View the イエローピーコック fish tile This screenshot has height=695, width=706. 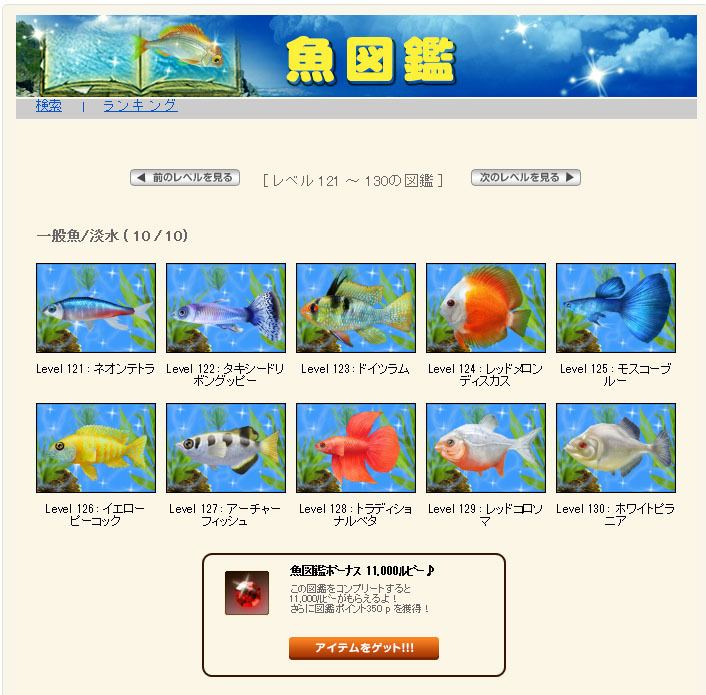point(96,448)
